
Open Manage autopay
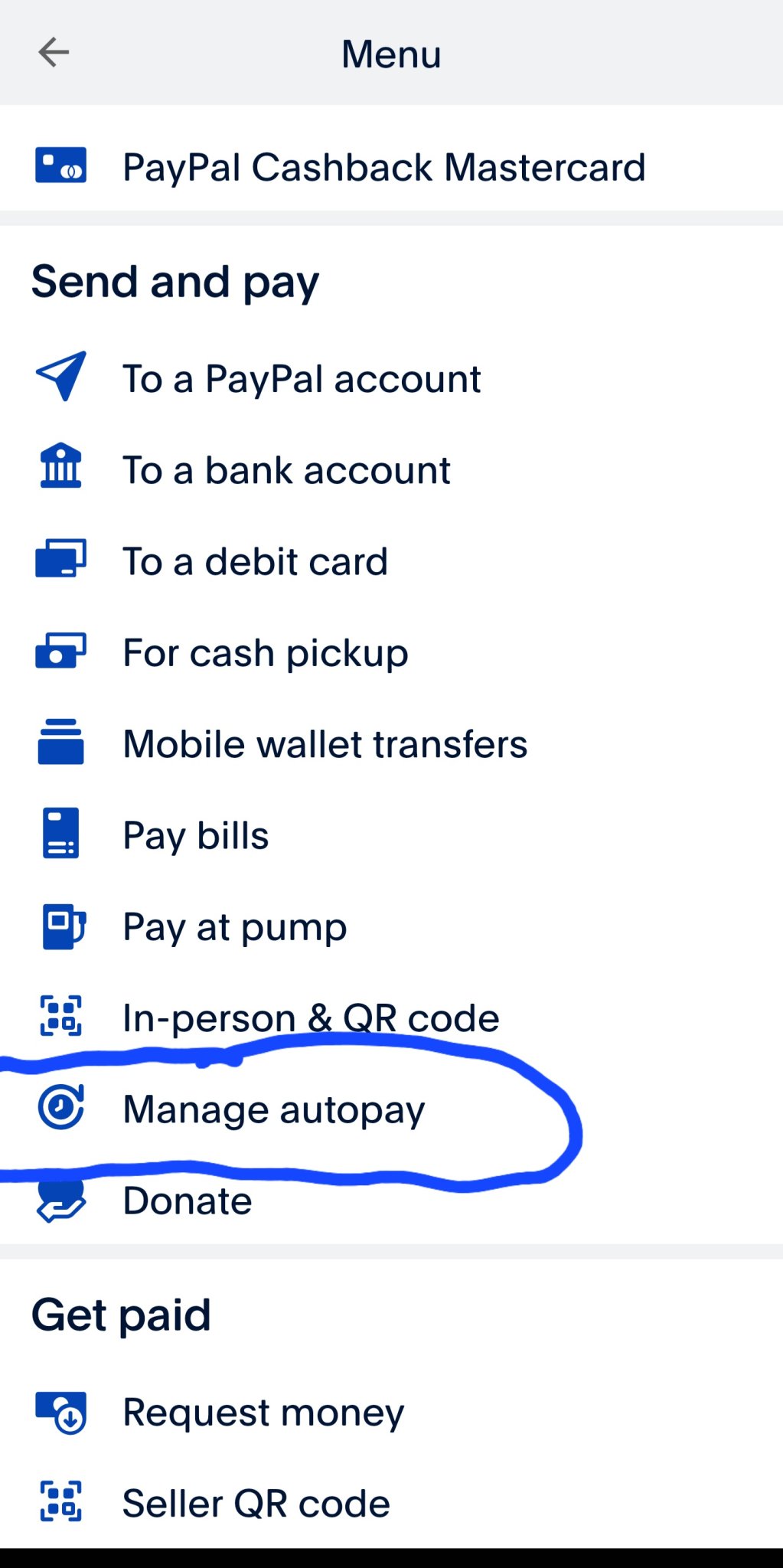[x=391, y=1109]
